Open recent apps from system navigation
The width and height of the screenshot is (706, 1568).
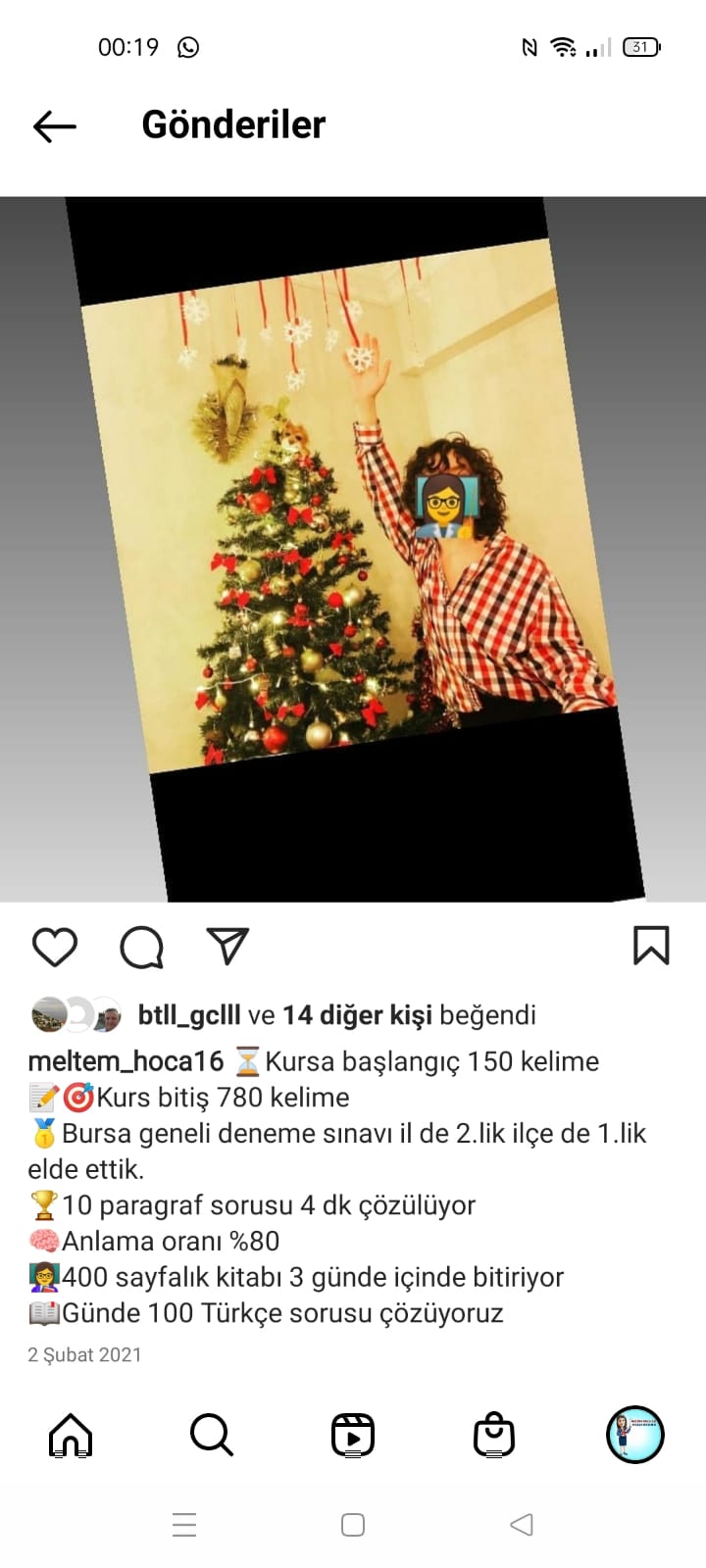tap(184, 1525)
